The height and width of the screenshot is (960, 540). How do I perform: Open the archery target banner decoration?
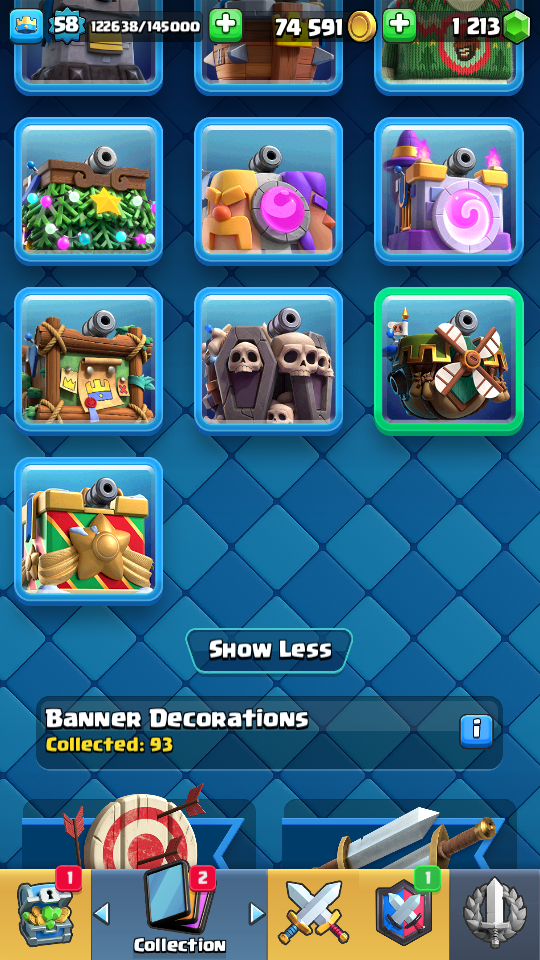click(139, 834)
